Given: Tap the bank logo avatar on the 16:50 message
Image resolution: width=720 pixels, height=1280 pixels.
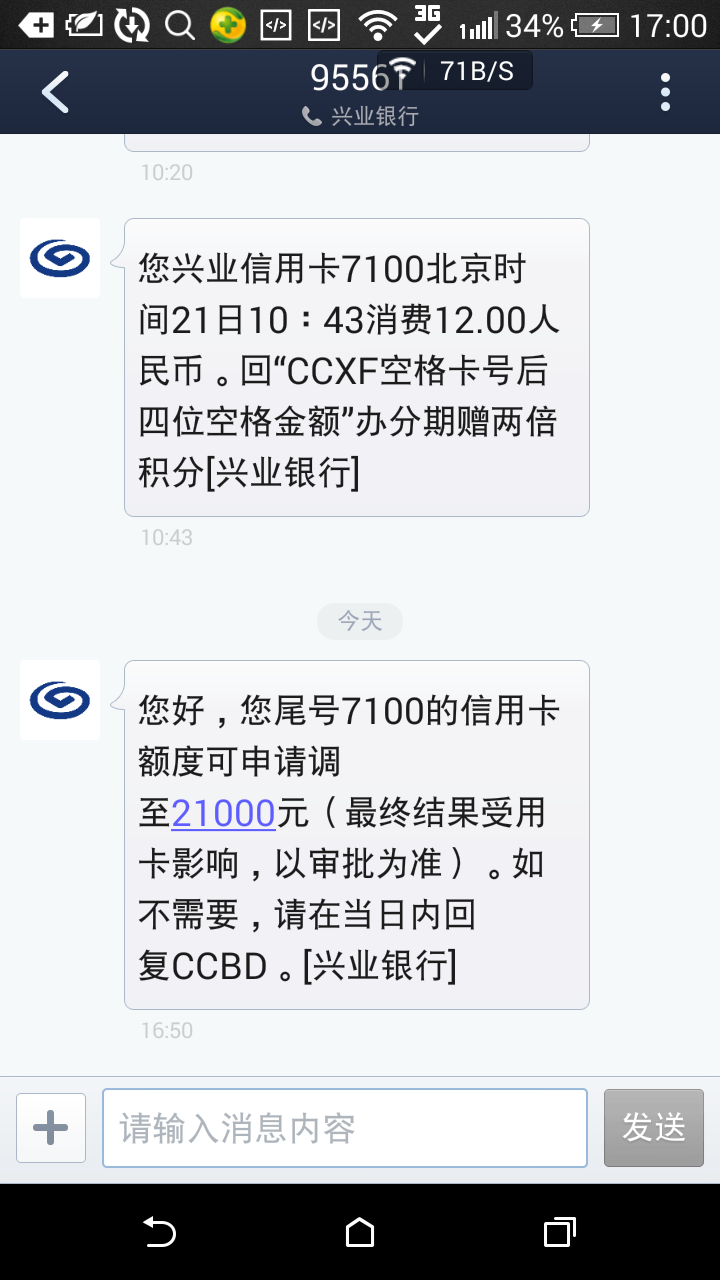Looking at the screenshot, I should (x=59, y=700).
